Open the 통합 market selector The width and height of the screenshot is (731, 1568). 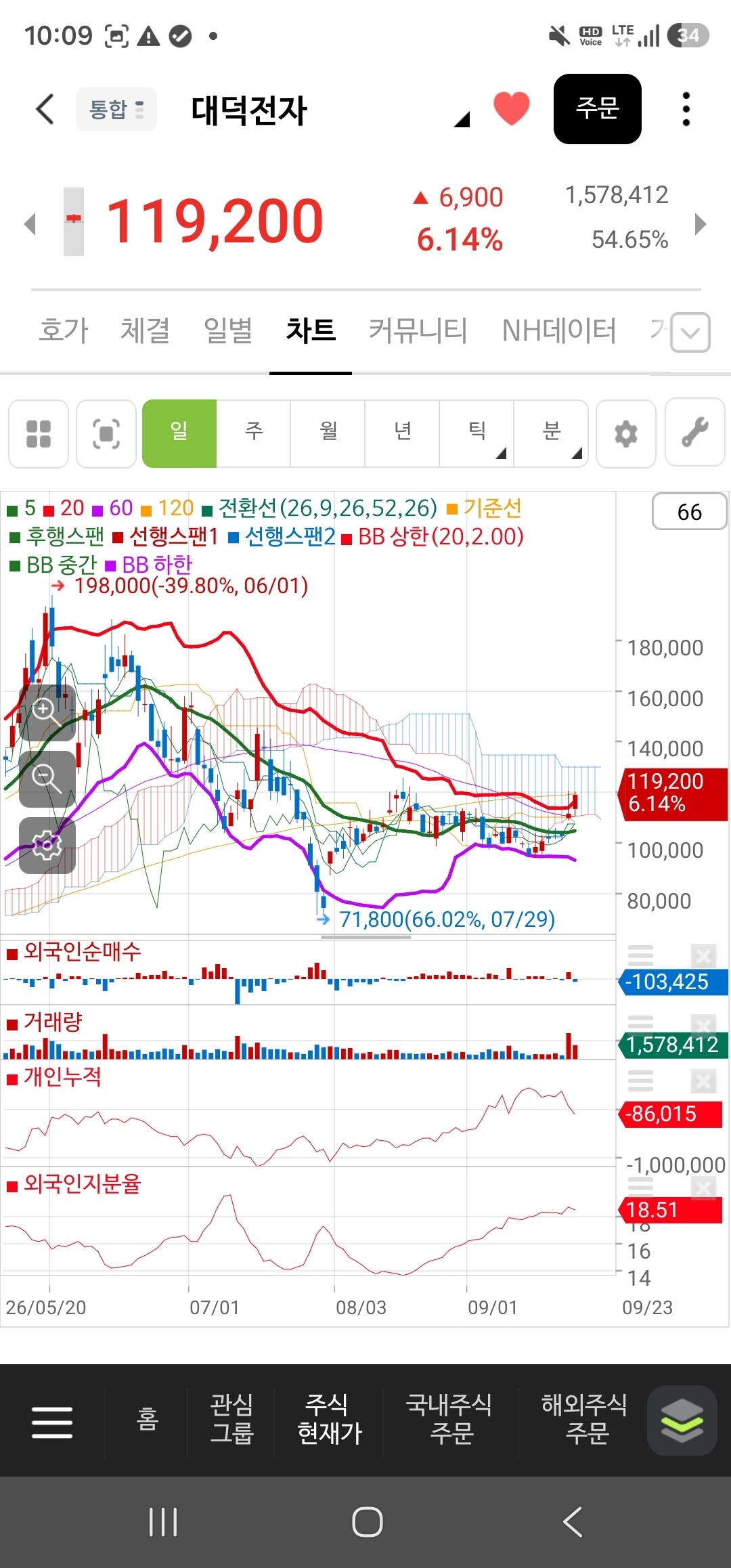click(x=116, y=109)
